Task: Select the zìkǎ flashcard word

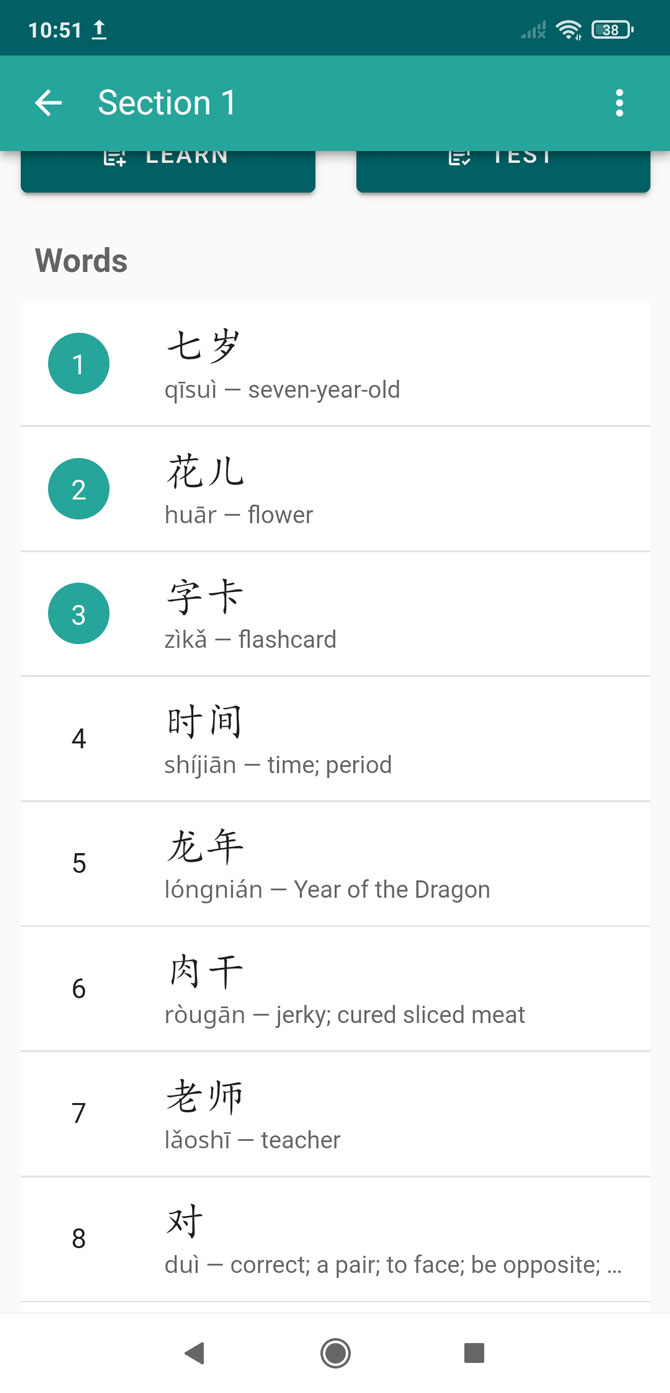Action: coord(335,614)
